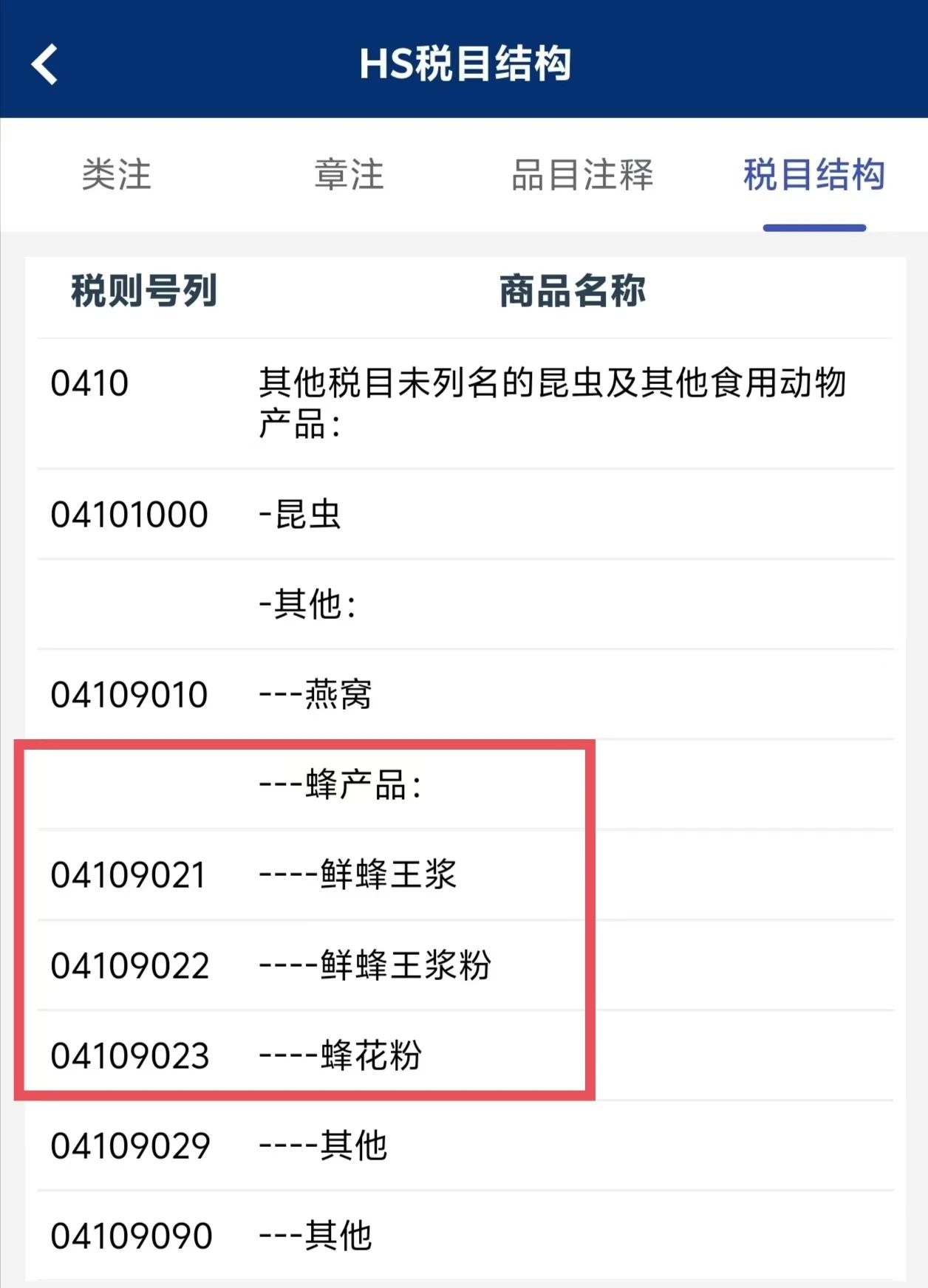
Task: Click code 04109022 鲜蜂王浆粉
Action: coord(464,966)
